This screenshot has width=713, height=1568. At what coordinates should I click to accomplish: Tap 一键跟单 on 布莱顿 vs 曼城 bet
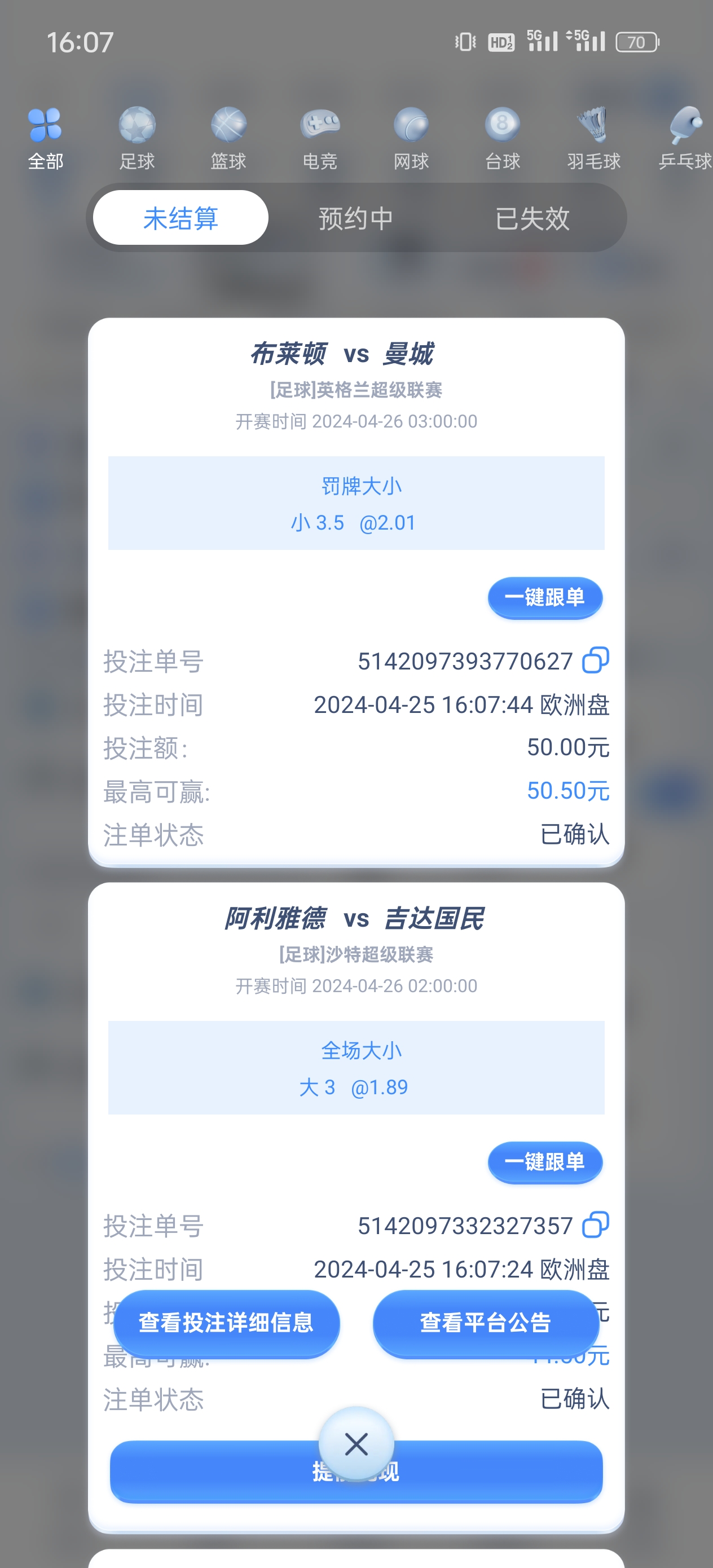[545, 597]
